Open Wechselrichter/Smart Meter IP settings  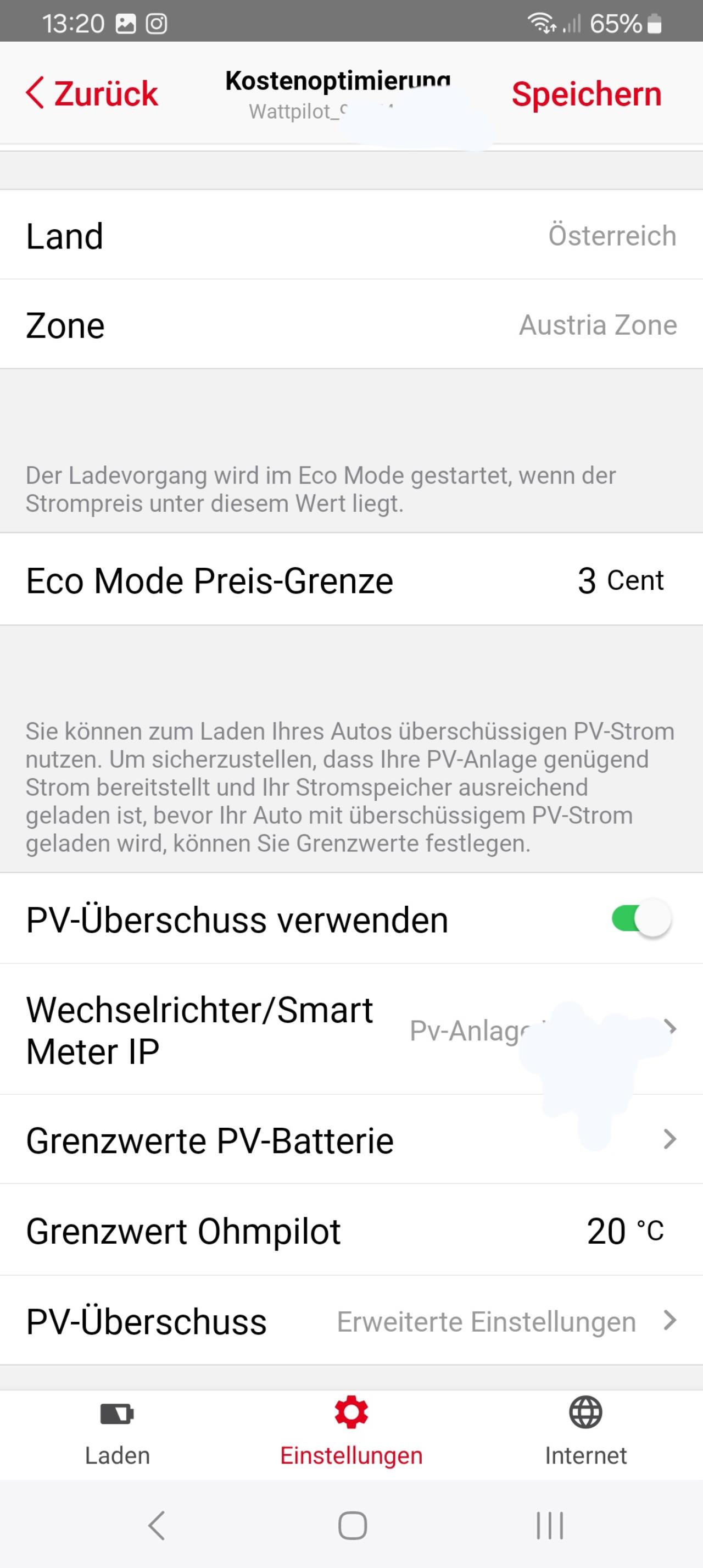[351, 1030]
